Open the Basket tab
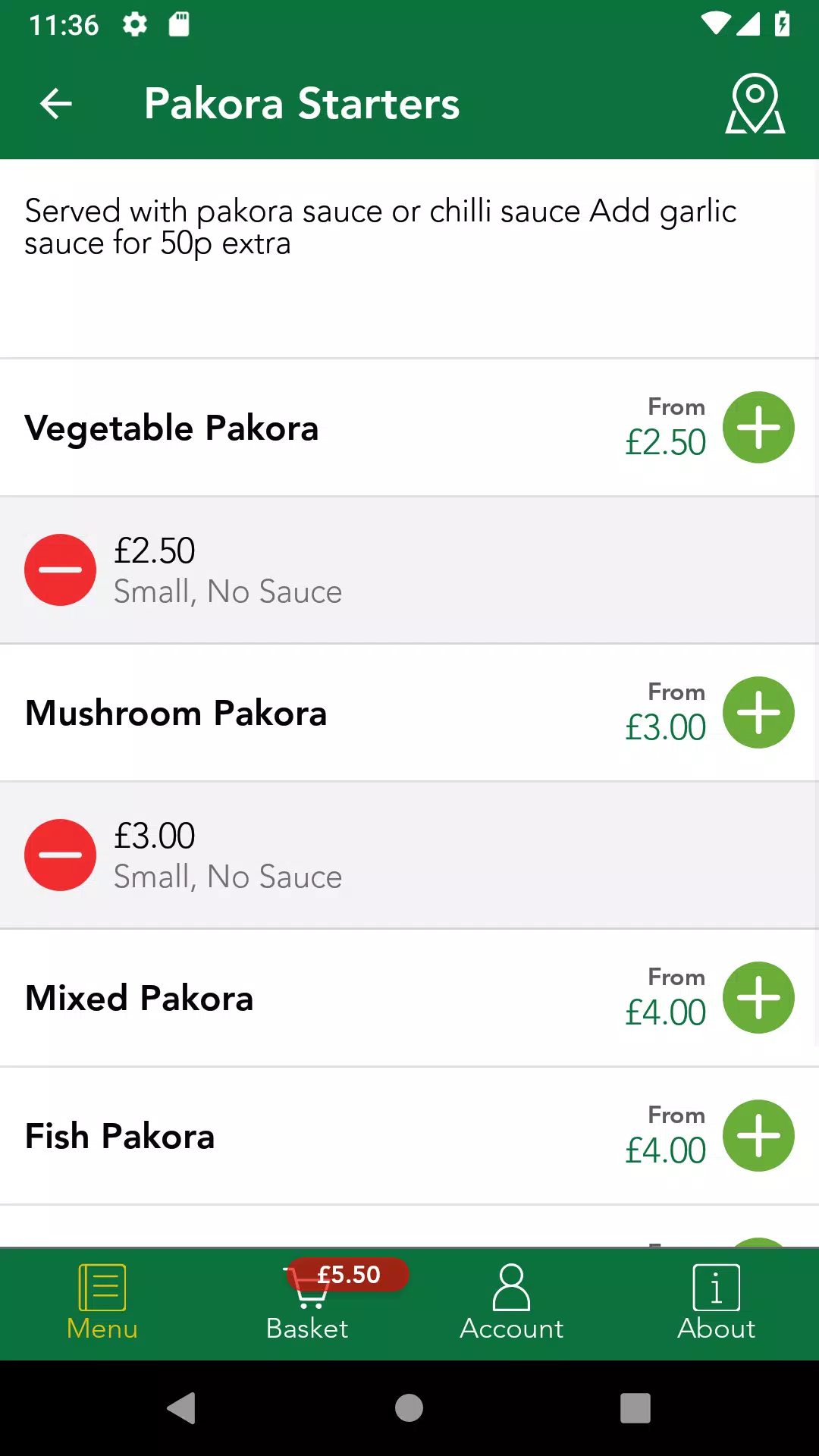 click(307, 1303)
